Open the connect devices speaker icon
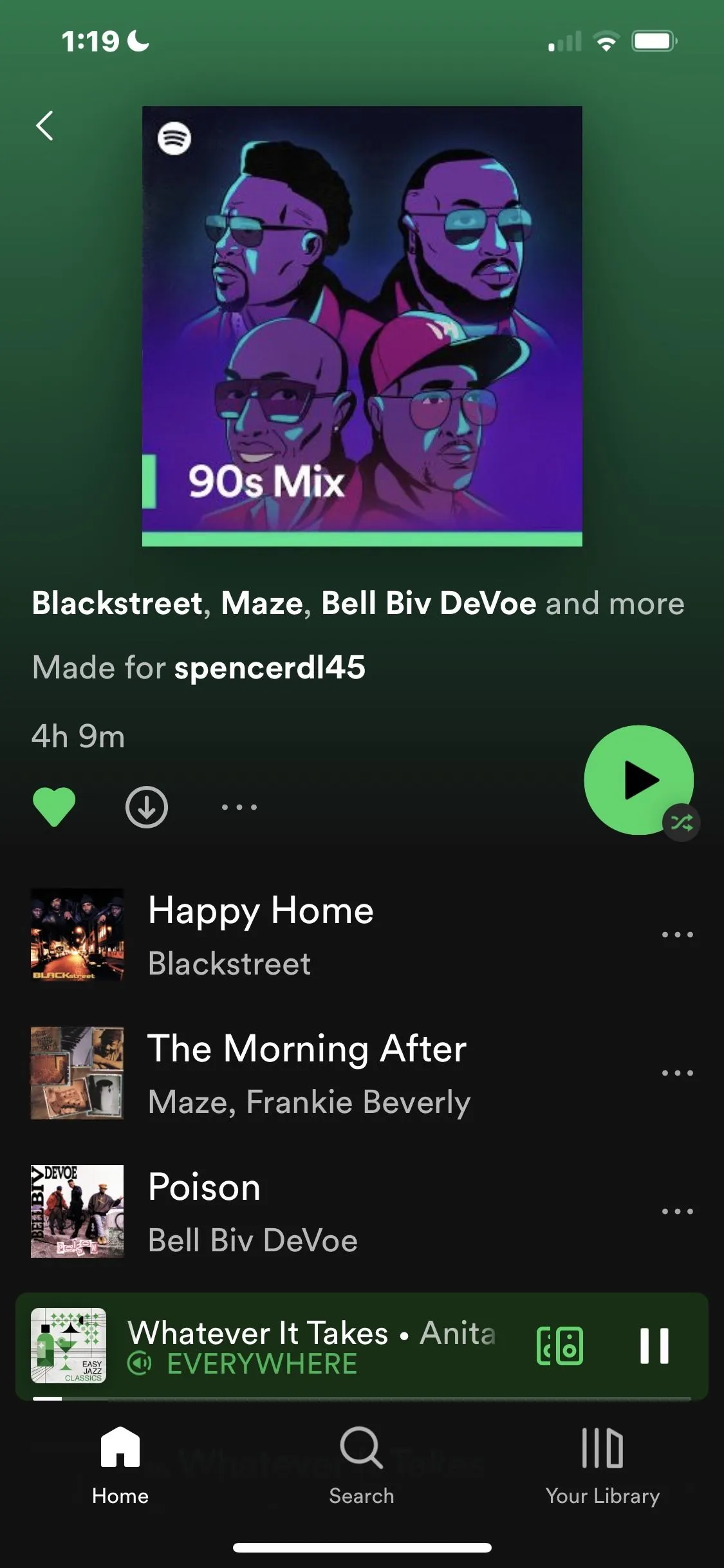Viewport: 724px width, 1568px height. [560, 1346]
